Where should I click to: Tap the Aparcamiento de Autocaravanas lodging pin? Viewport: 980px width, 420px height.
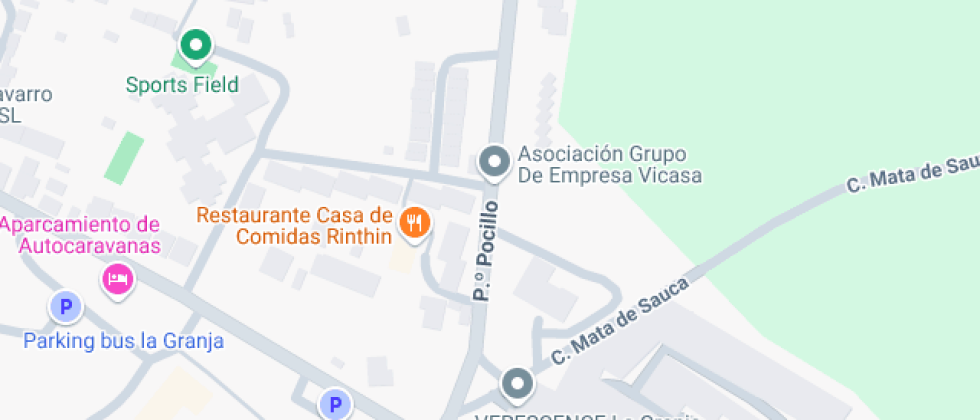118,278
